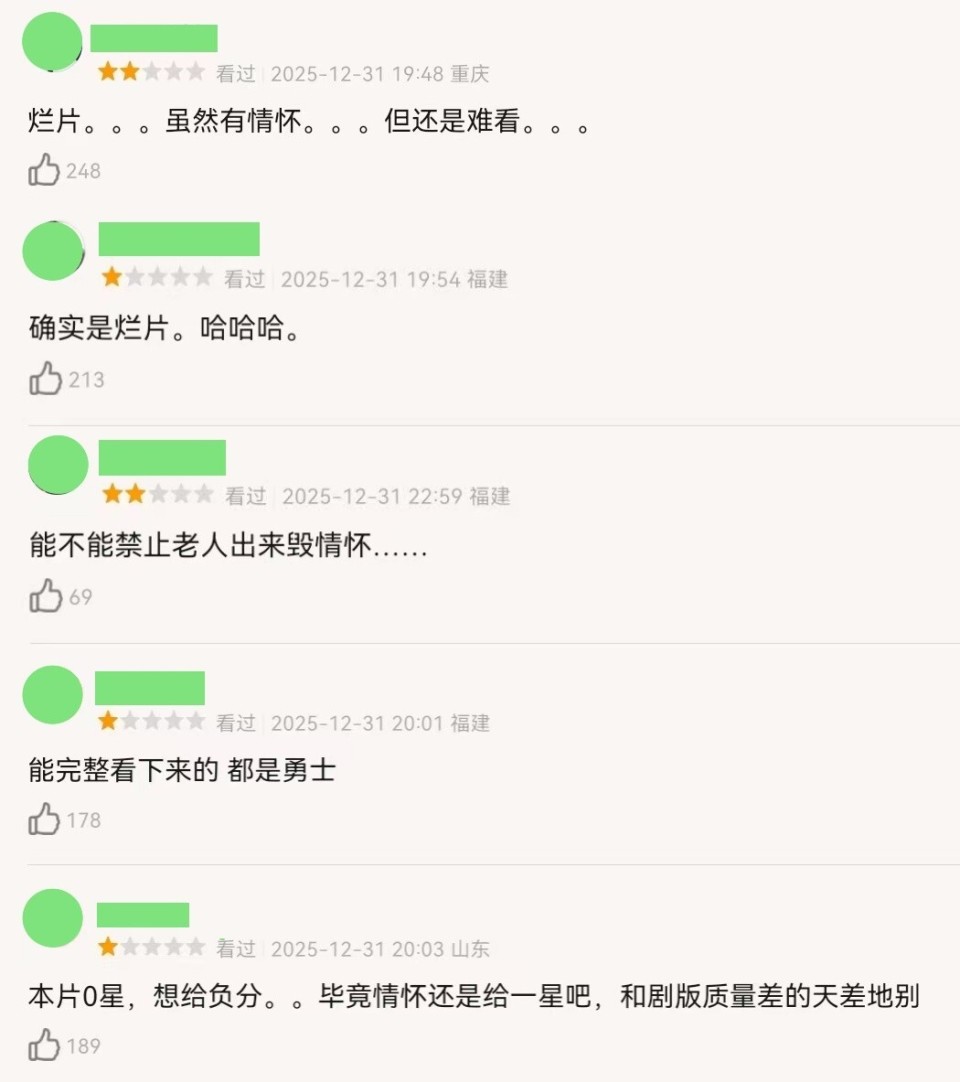Click the avatar of the 山东 reviewer
The width and height of the screenshot is (960, 1082).
52,917
